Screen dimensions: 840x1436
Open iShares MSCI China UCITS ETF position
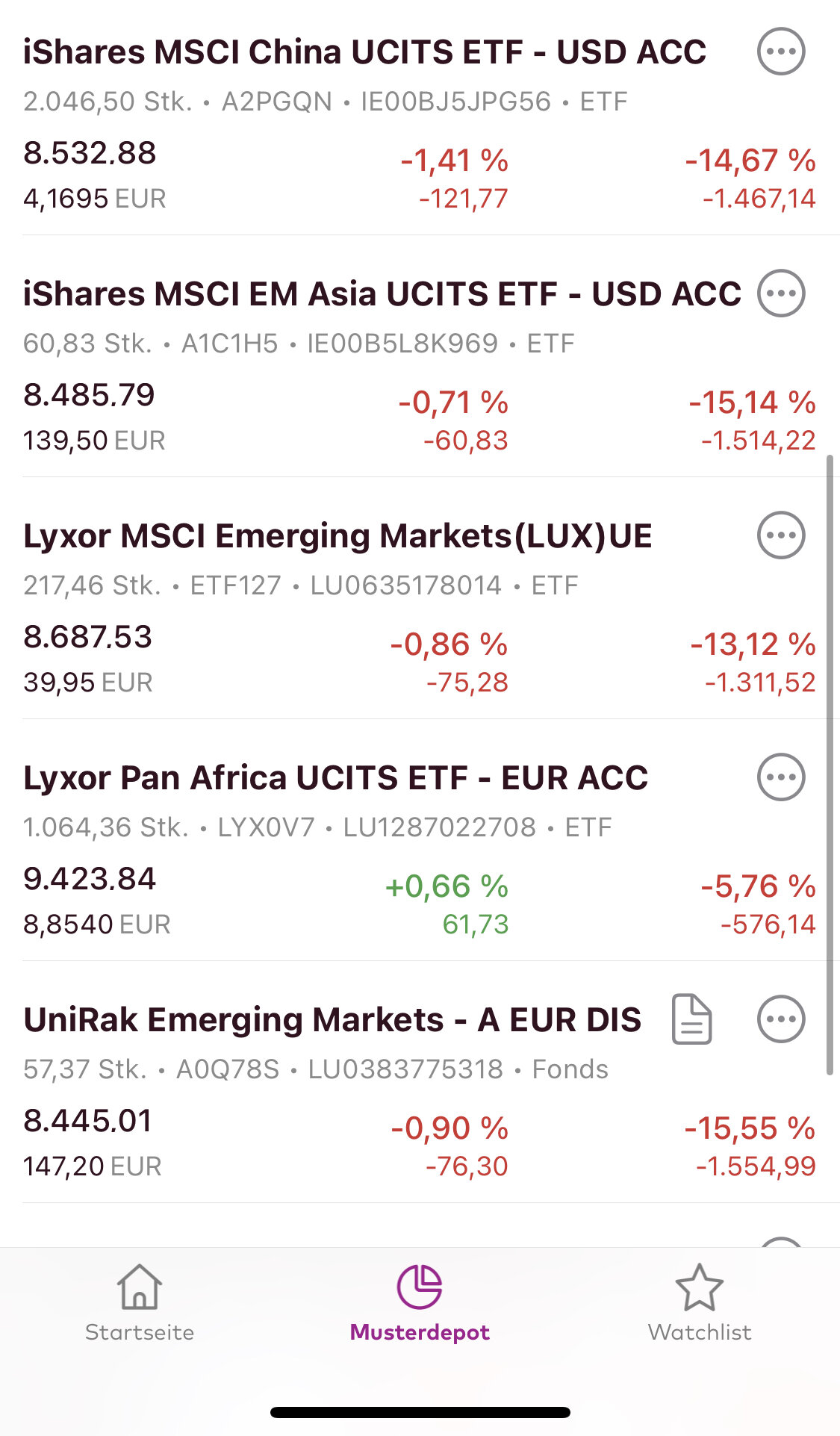coord(364,52)
